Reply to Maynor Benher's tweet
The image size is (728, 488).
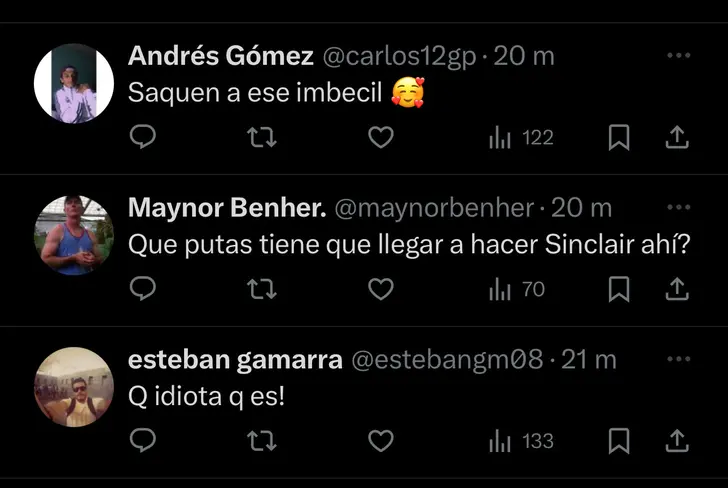tap(143, 289)
